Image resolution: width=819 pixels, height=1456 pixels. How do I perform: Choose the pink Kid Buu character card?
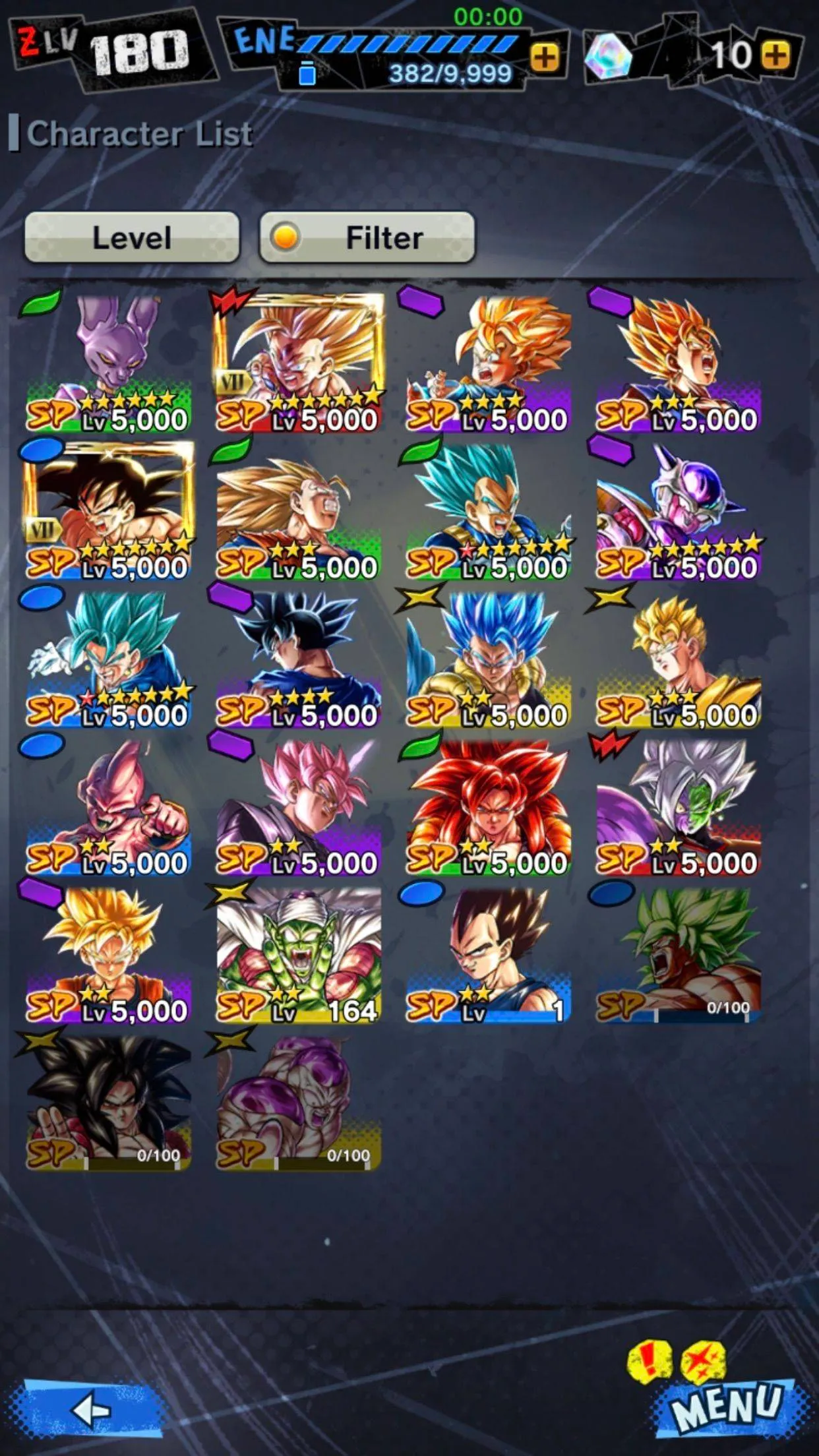pyautogui.click(x=109, y=806)
